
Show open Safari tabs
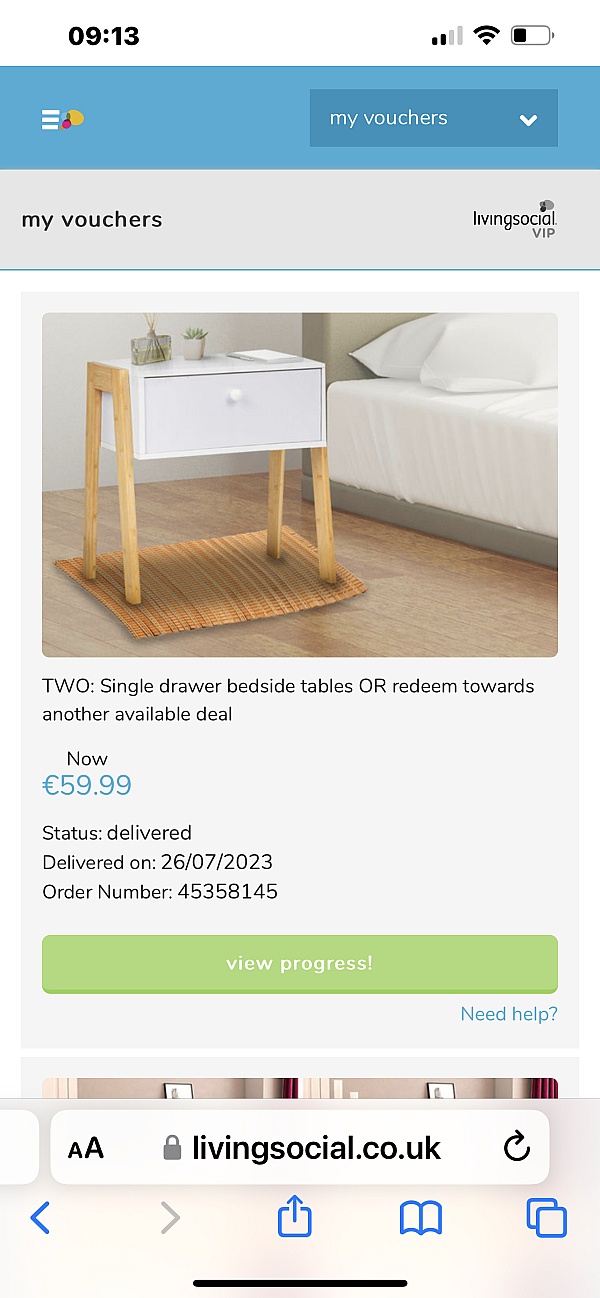pyautogui.click(x=546, y=1217)
